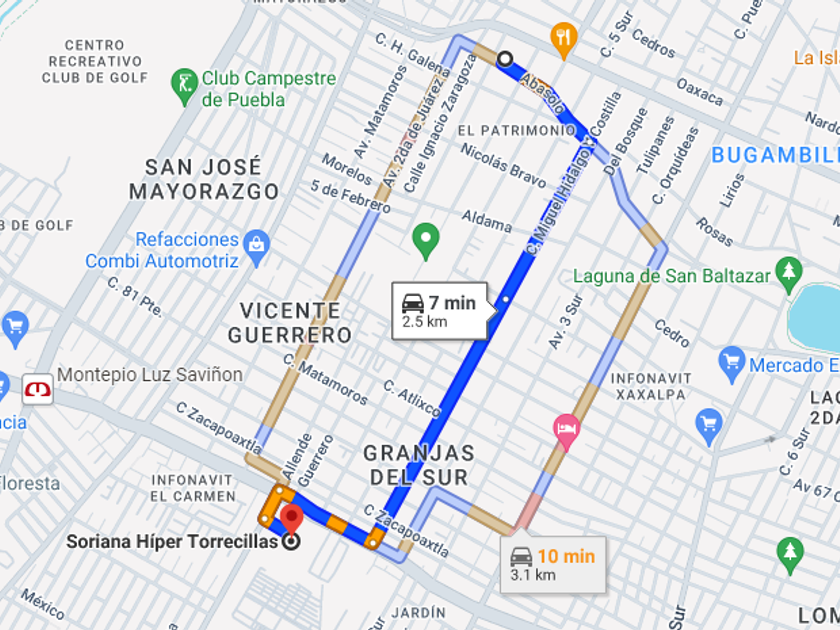Select the 10 min alternate route label
Viewport: 840px width, 630px height.
[x=551, y=564]
